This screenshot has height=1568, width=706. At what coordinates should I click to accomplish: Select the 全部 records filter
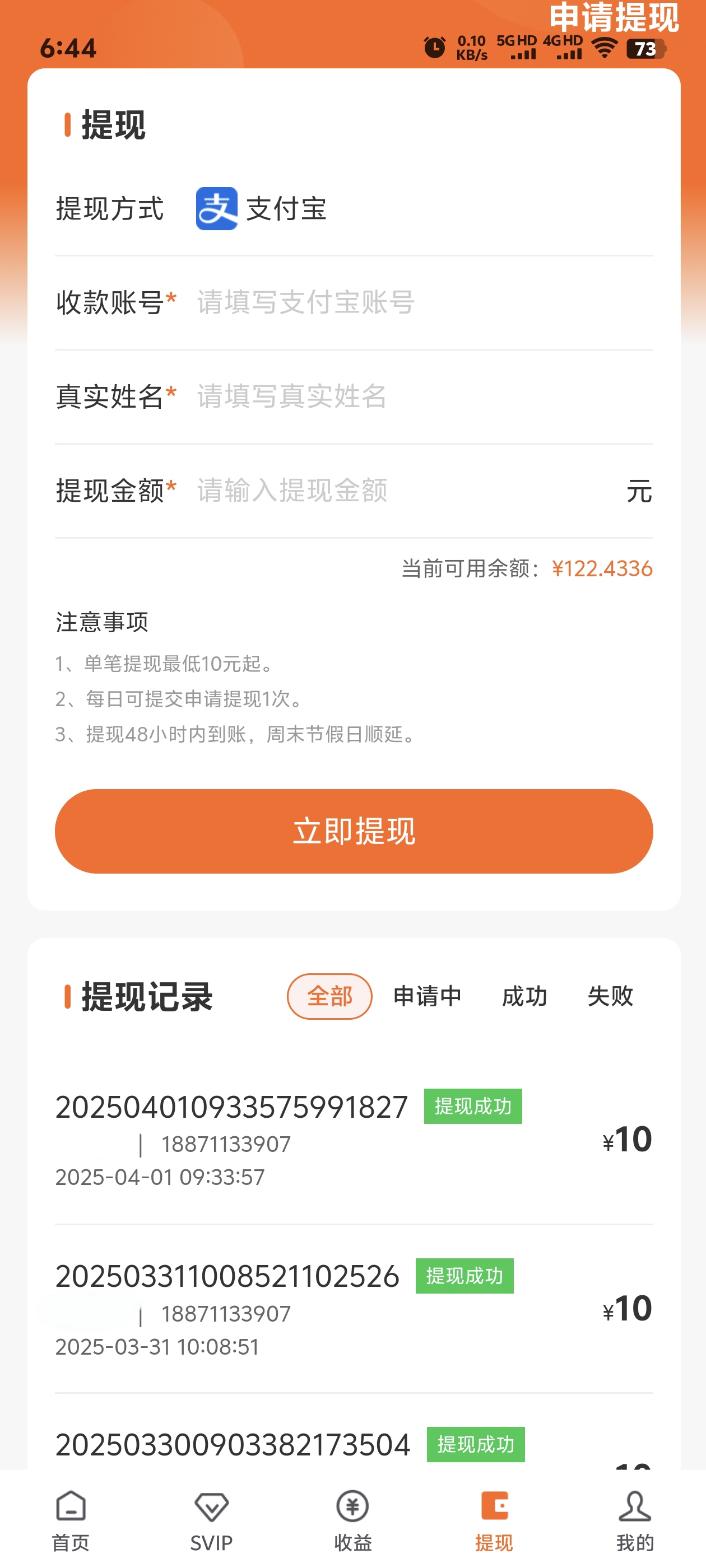click(329, 996)
